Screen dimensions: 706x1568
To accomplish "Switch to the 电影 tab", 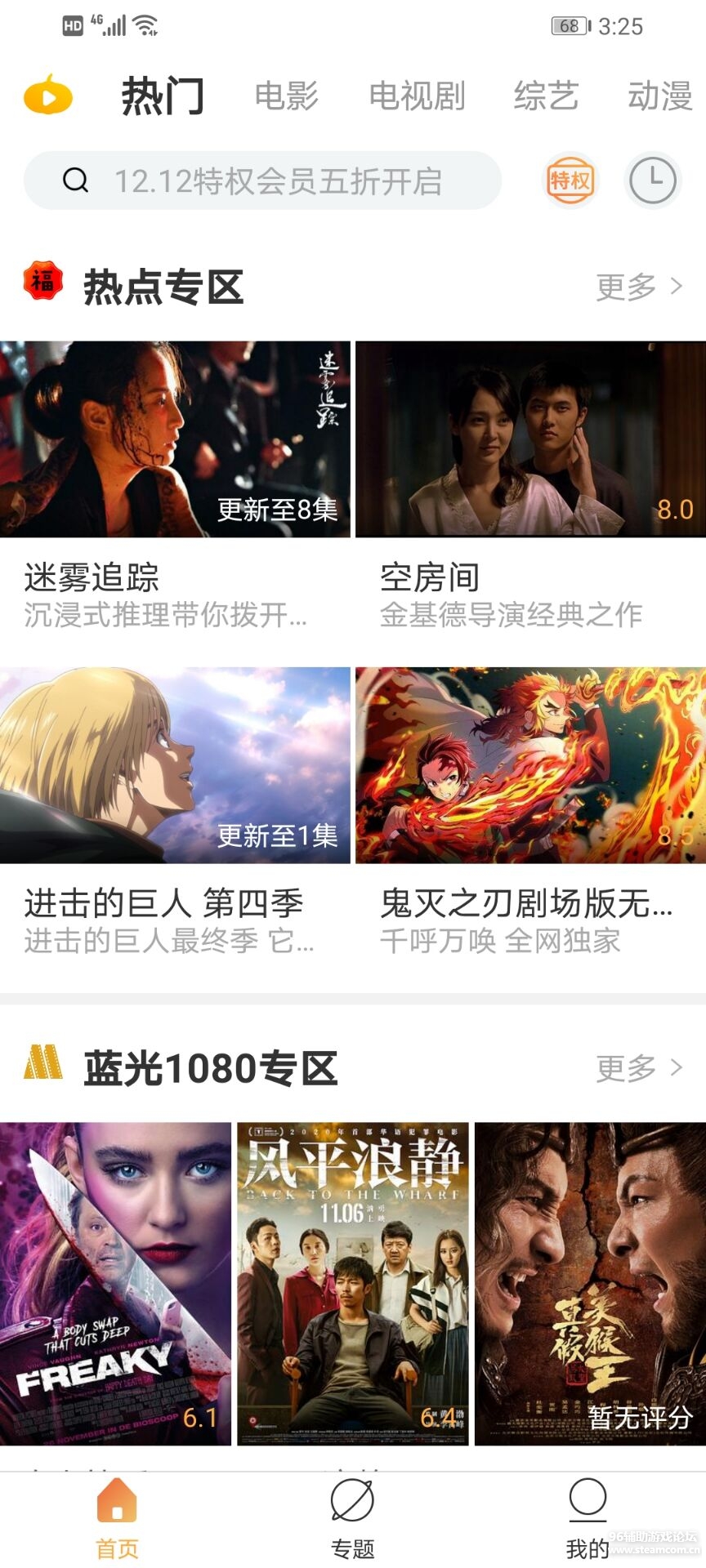I will pos(286,96).
